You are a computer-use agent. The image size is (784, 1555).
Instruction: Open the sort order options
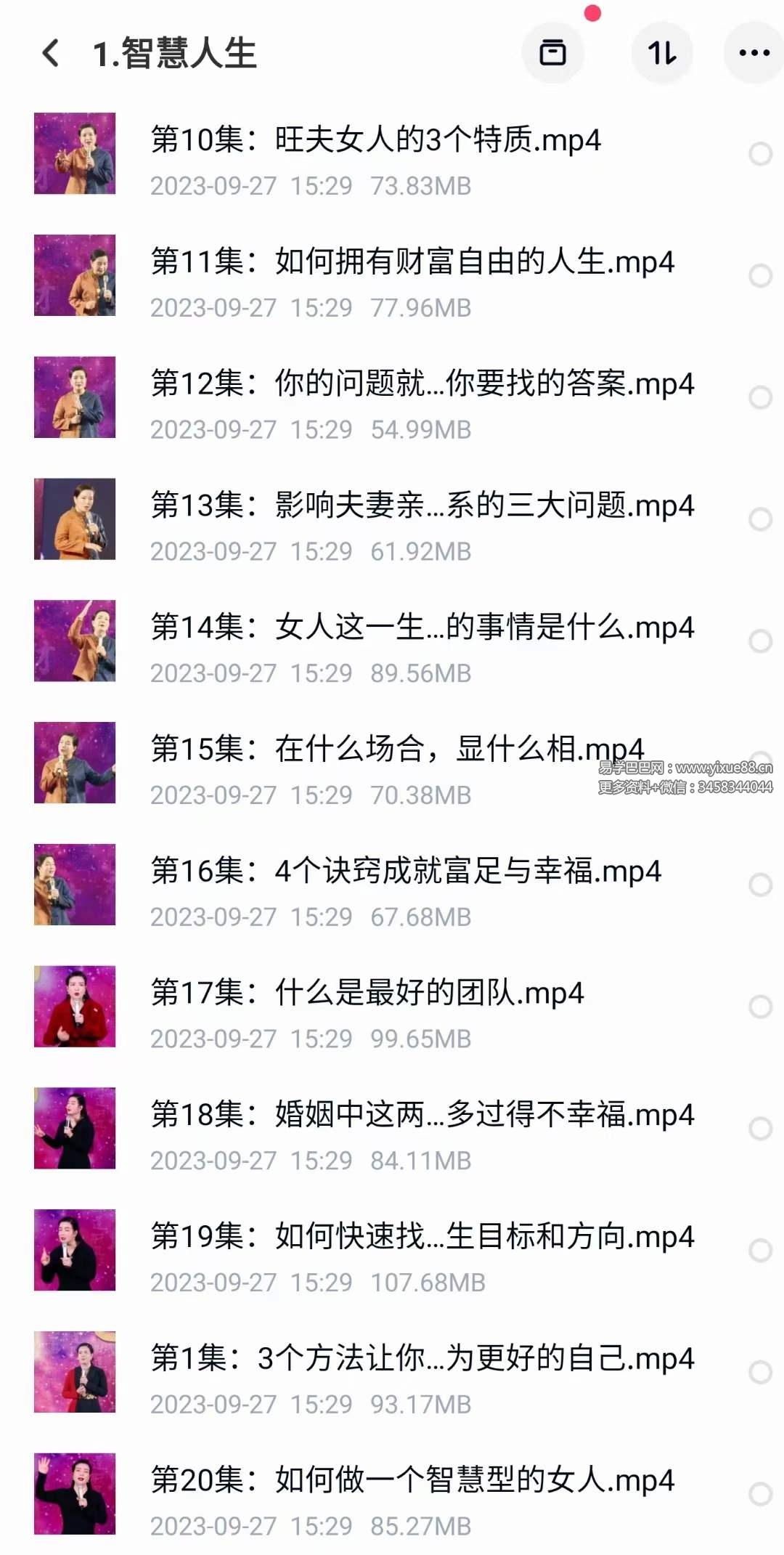click(661, 53)
